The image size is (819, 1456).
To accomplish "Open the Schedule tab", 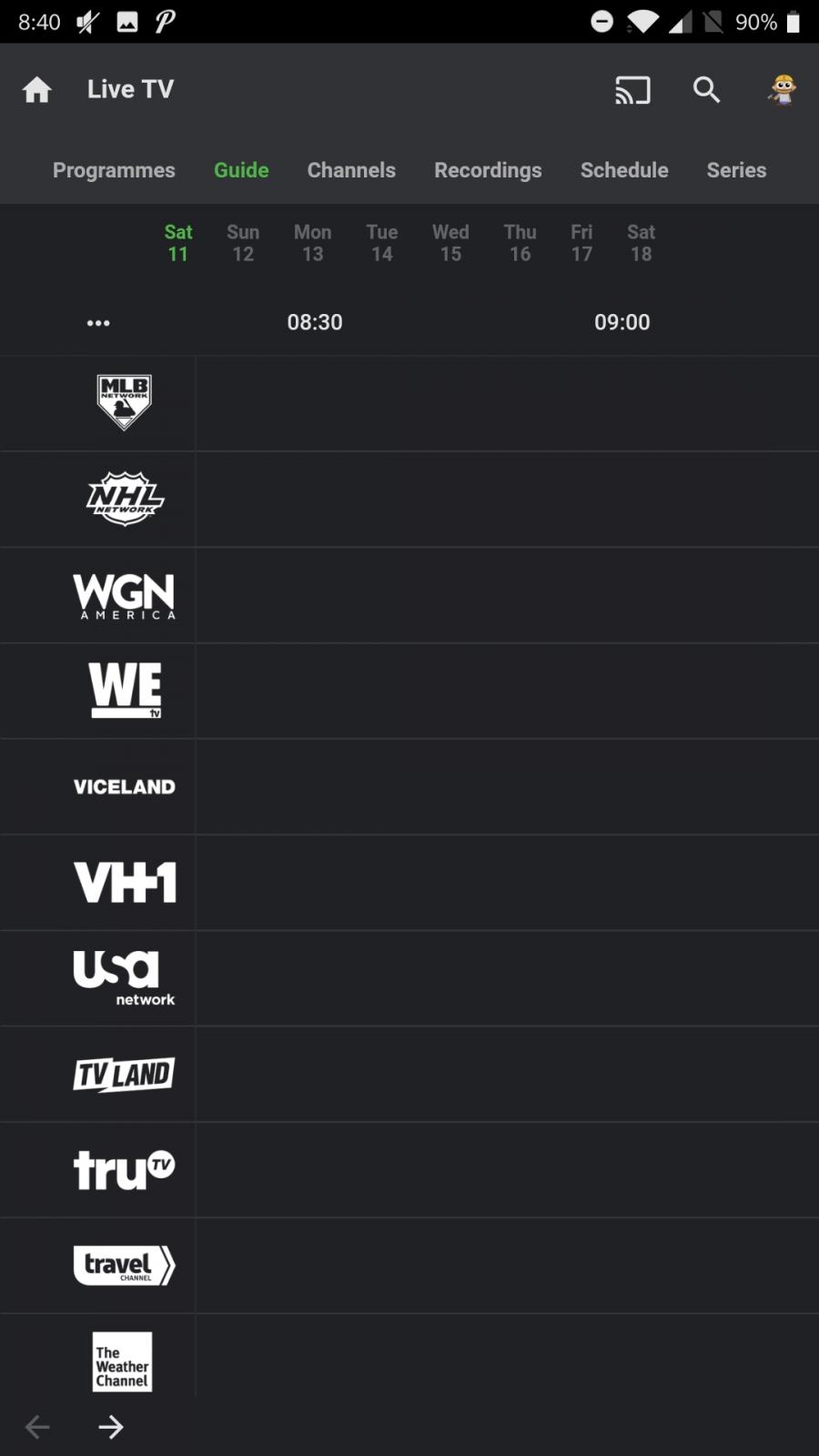I will point(624,170).
